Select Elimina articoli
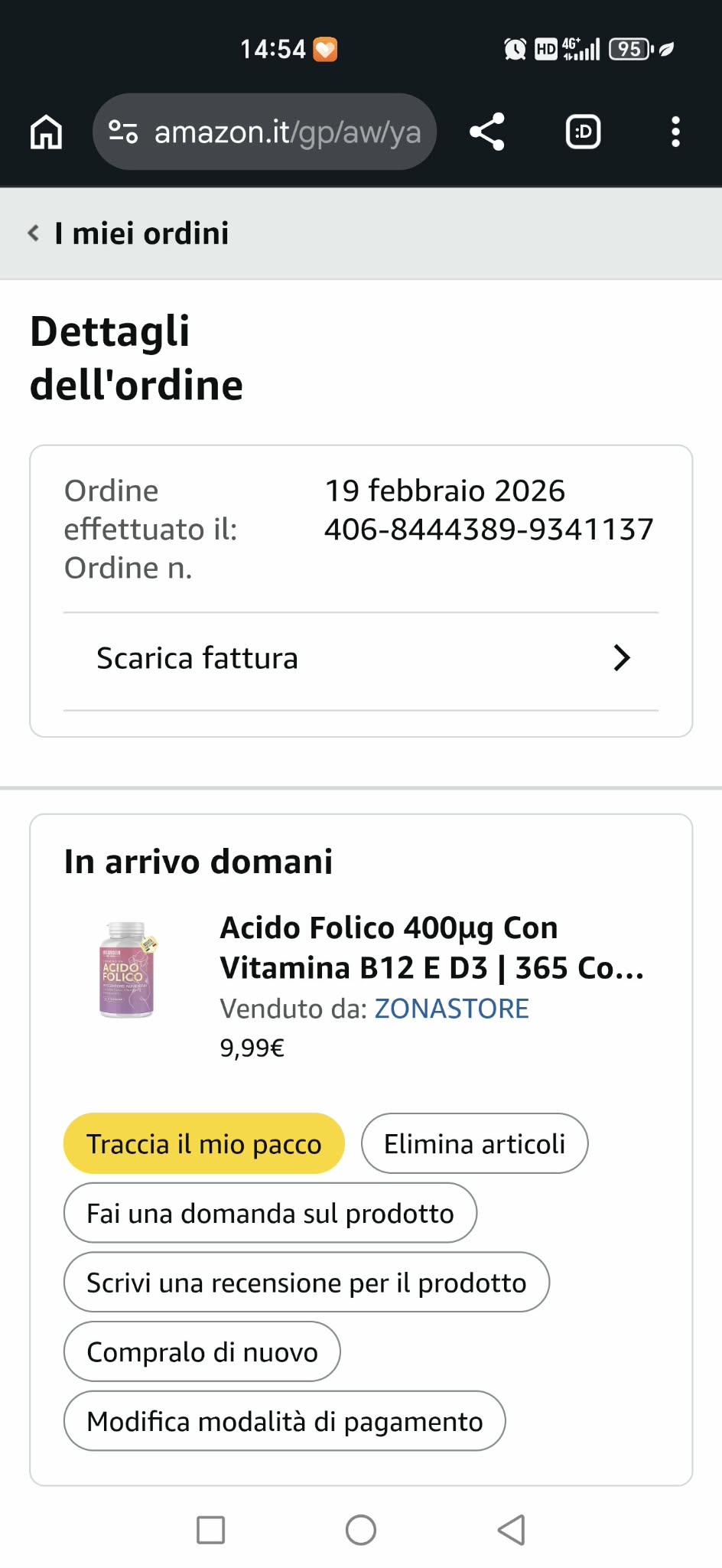The height and width of the screenshot is (1568, 722). (474, 1143)
